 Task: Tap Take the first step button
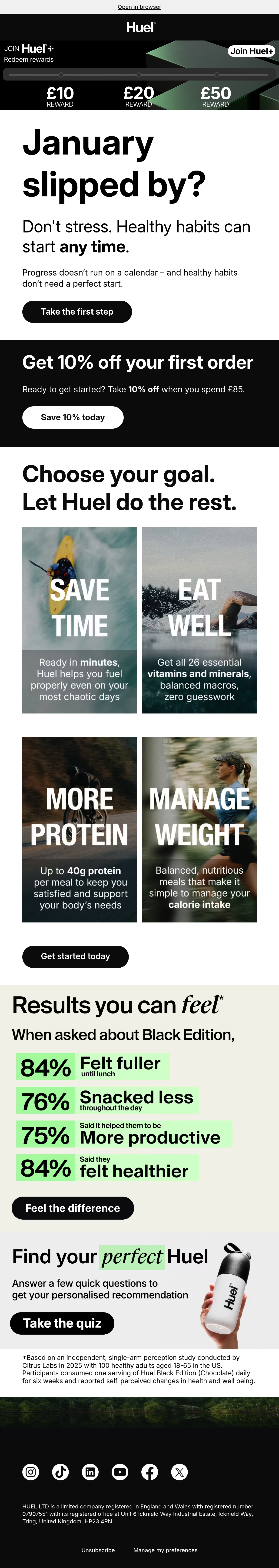click(x=77, y=312)
